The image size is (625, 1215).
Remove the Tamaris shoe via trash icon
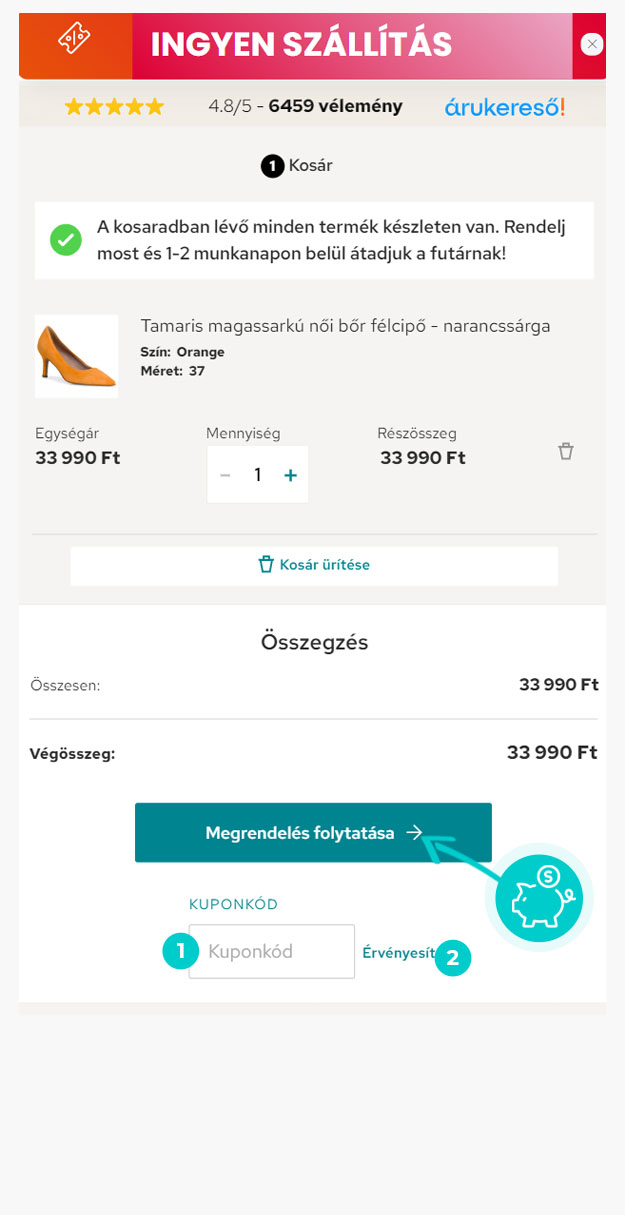point(566,451)
